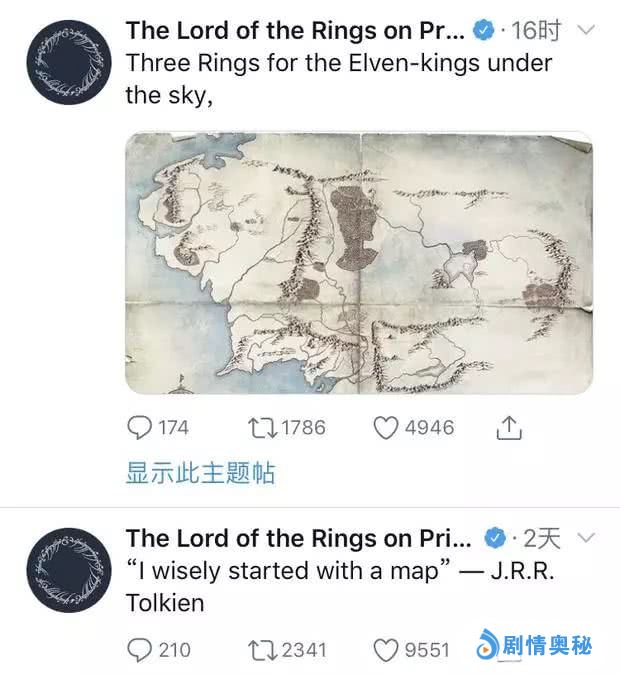
Task: Share the Three Rings tweet
Action: click(509, 428)
